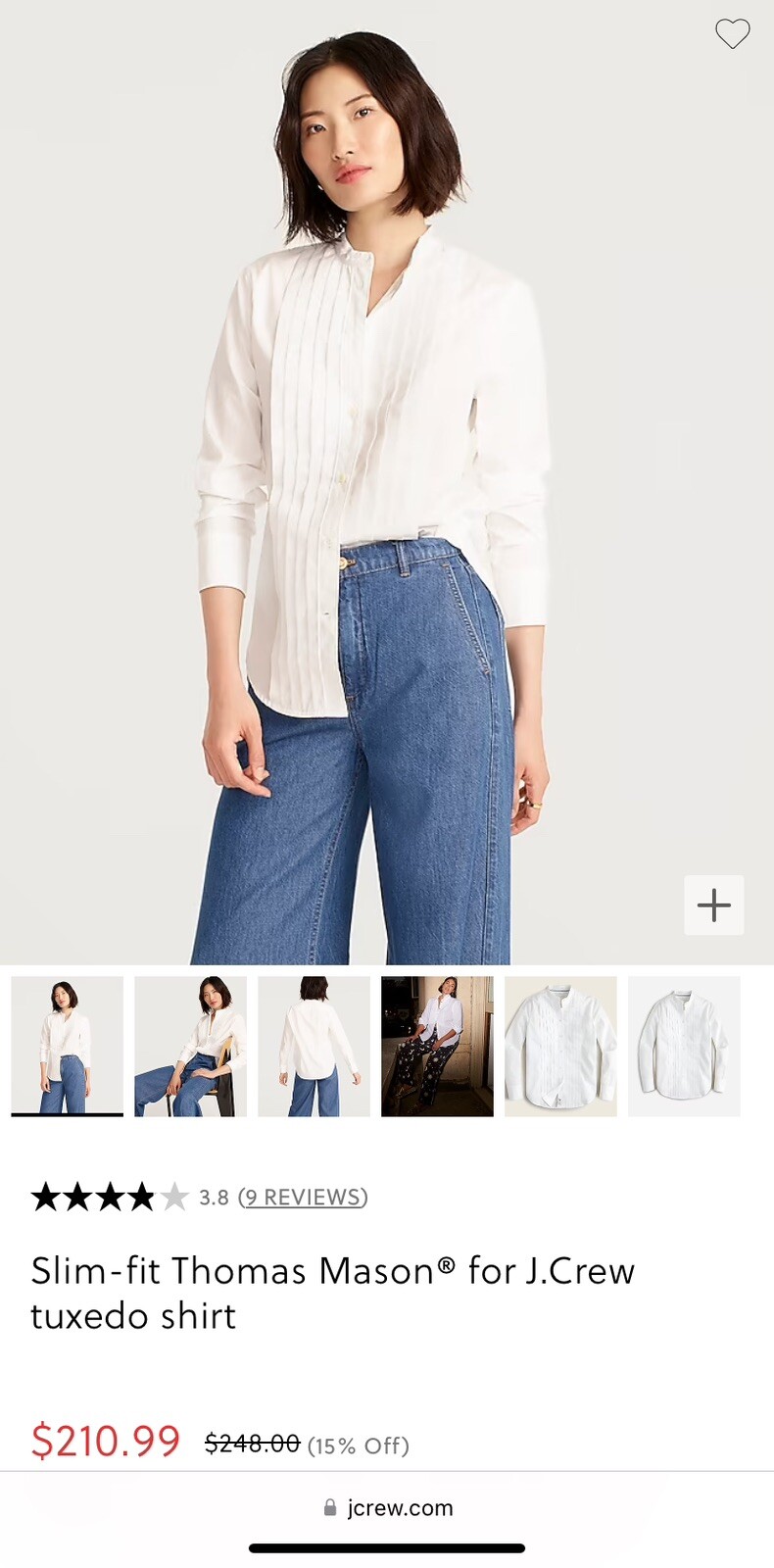Select last thumbnail of shirt on white
The height and width of the screenshot is (1568, 774).
click(684, 1046)
